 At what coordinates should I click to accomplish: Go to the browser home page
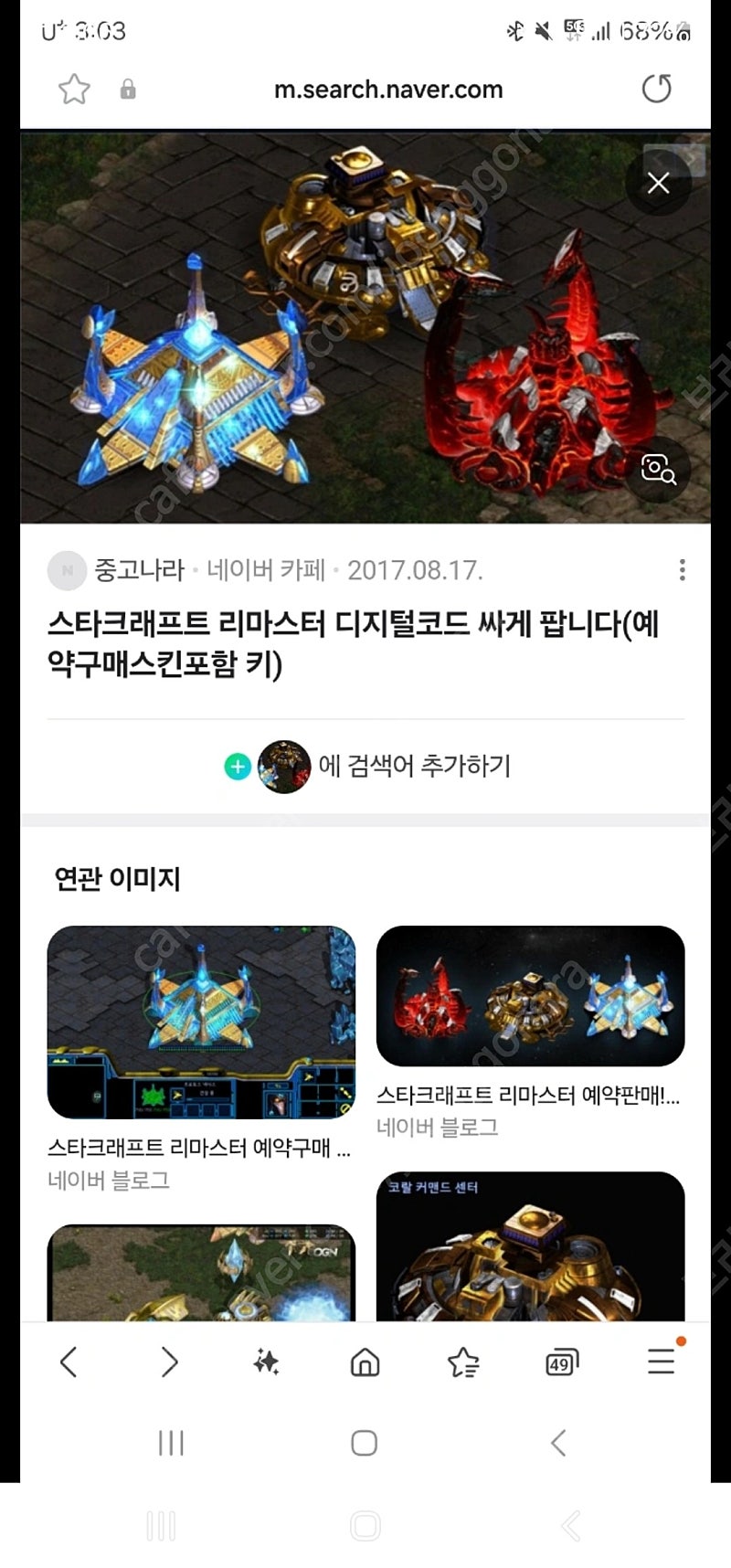pyautogui.click(x=365, y=1362)
